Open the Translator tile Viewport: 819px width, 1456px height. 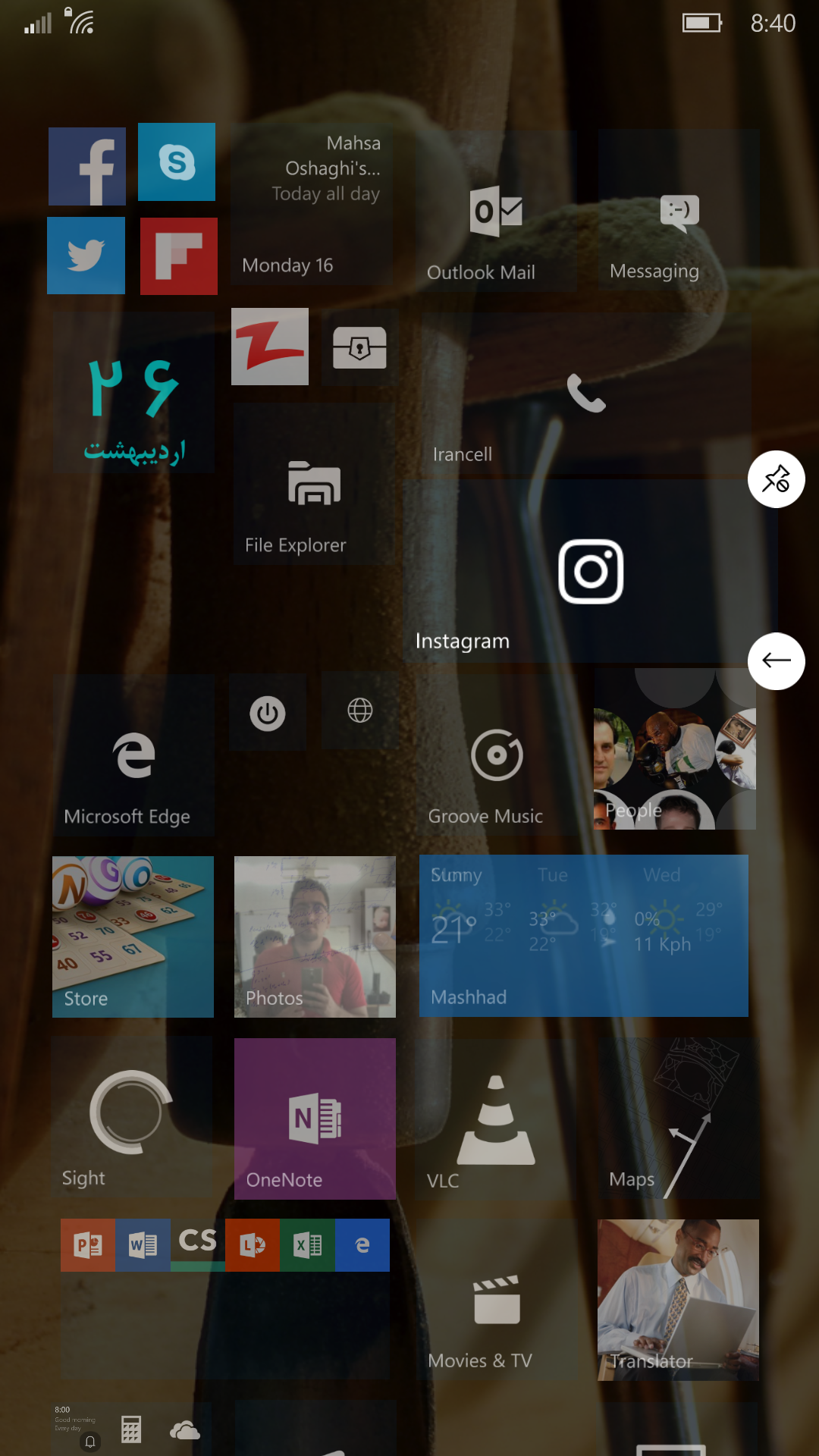pyautogui.click(x=678, y=1300)
